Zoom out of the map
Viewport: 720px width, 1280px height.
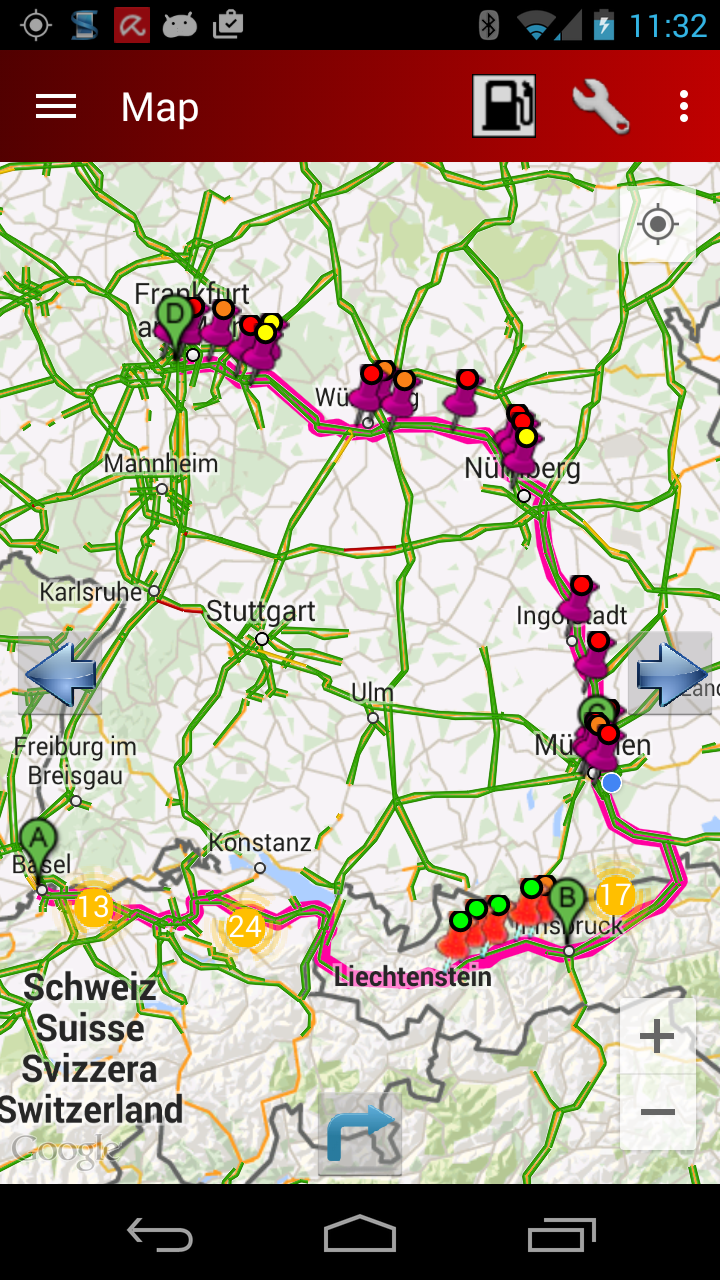coord(657,1112)
